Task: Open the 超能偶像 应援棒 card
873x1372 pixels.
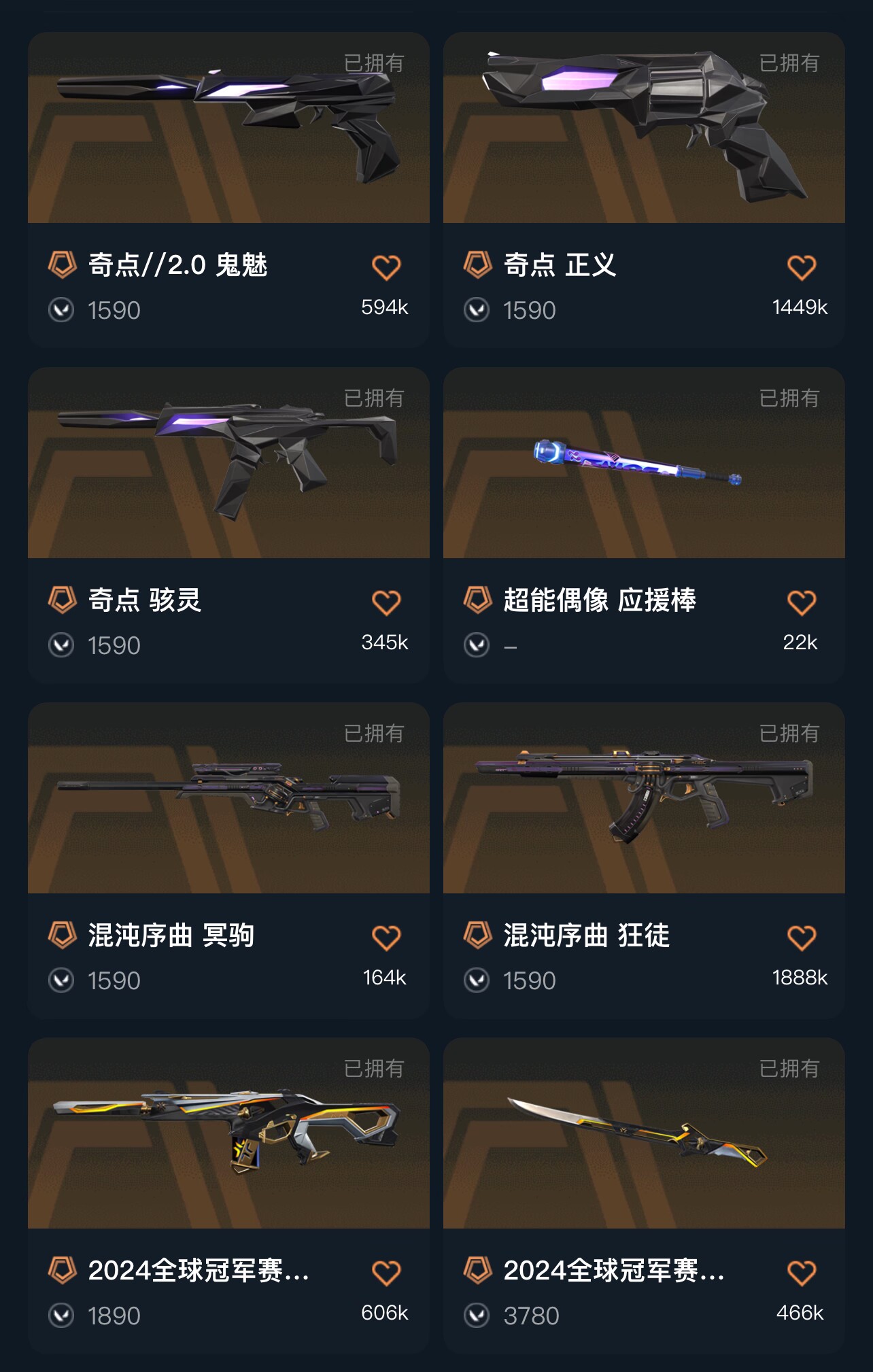Action: click(x=643, y=464)
